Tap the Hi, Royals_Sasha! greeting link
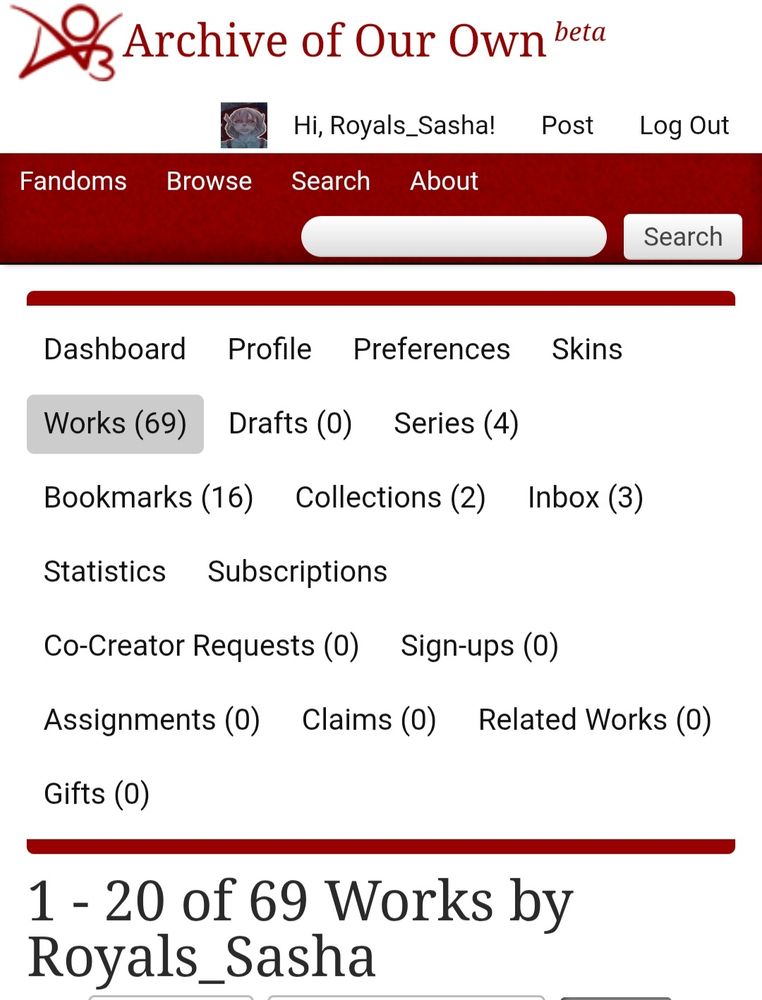762x1000 pixels. 394,125
